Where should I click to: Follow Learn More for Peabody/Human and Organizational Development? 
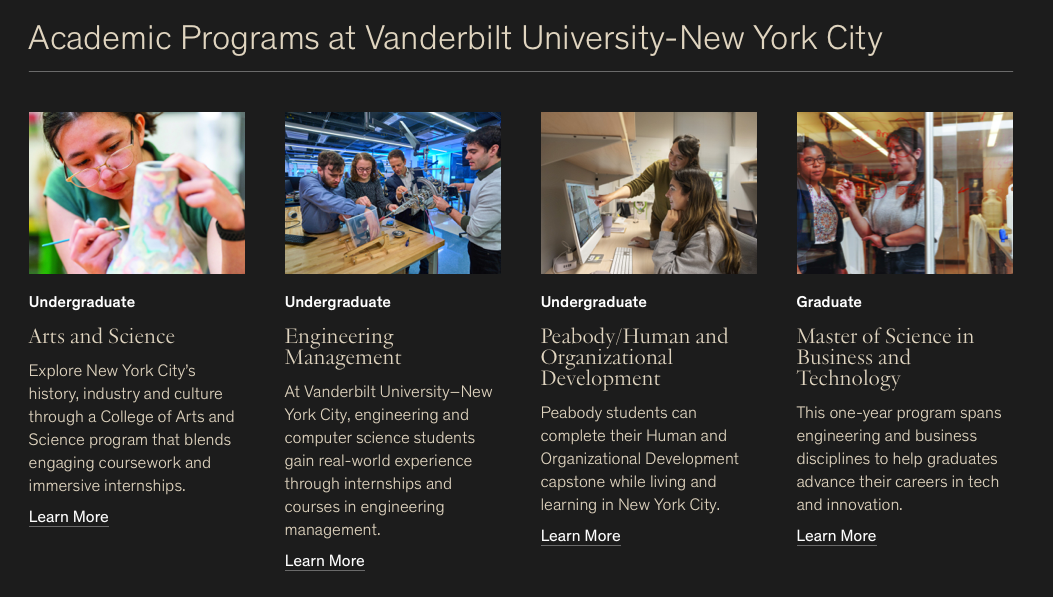coord(580,536)
